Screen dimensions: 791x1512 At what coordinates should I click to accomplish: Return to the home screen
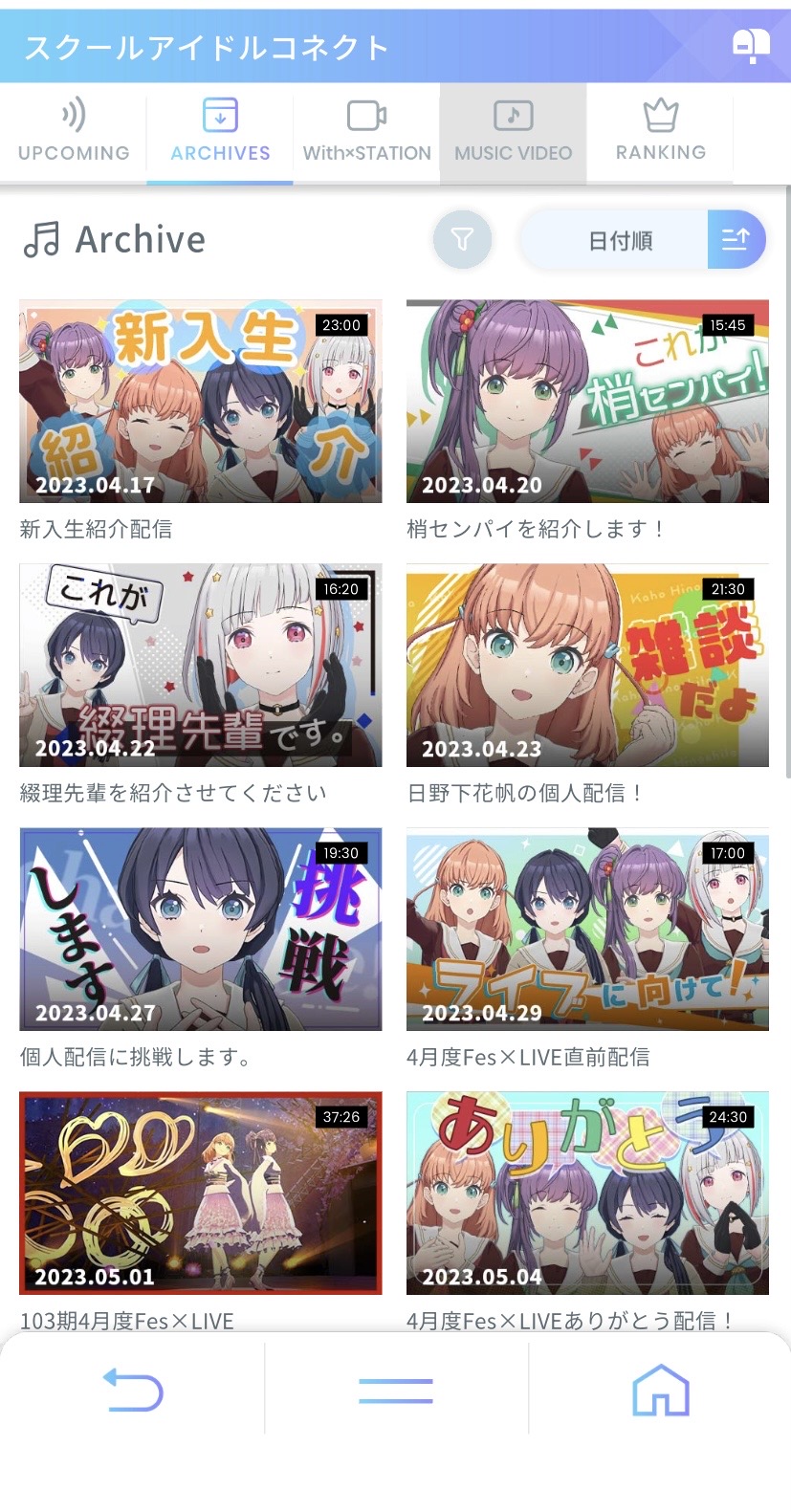660,1390
